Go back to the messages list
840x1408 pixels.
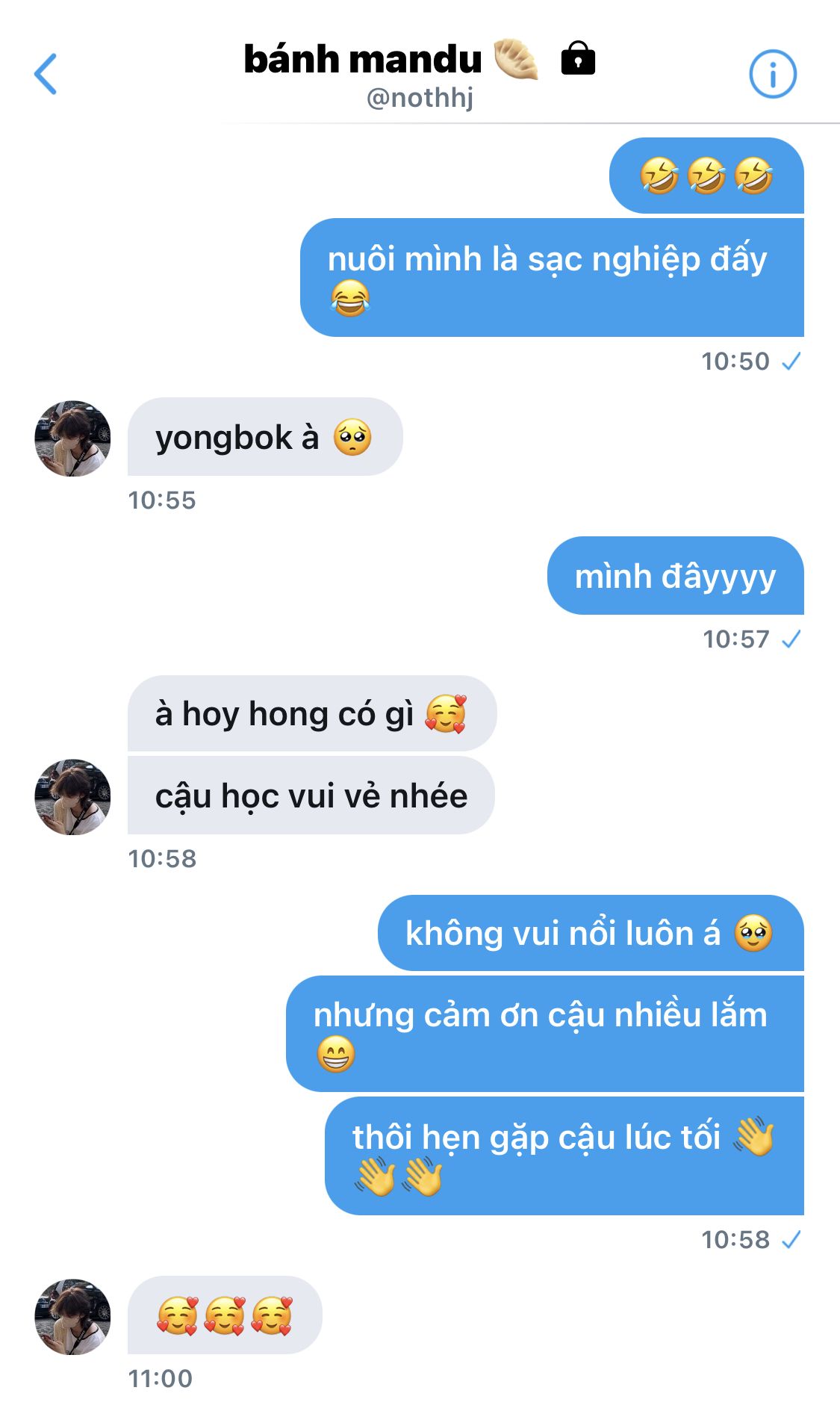point(46,74)
